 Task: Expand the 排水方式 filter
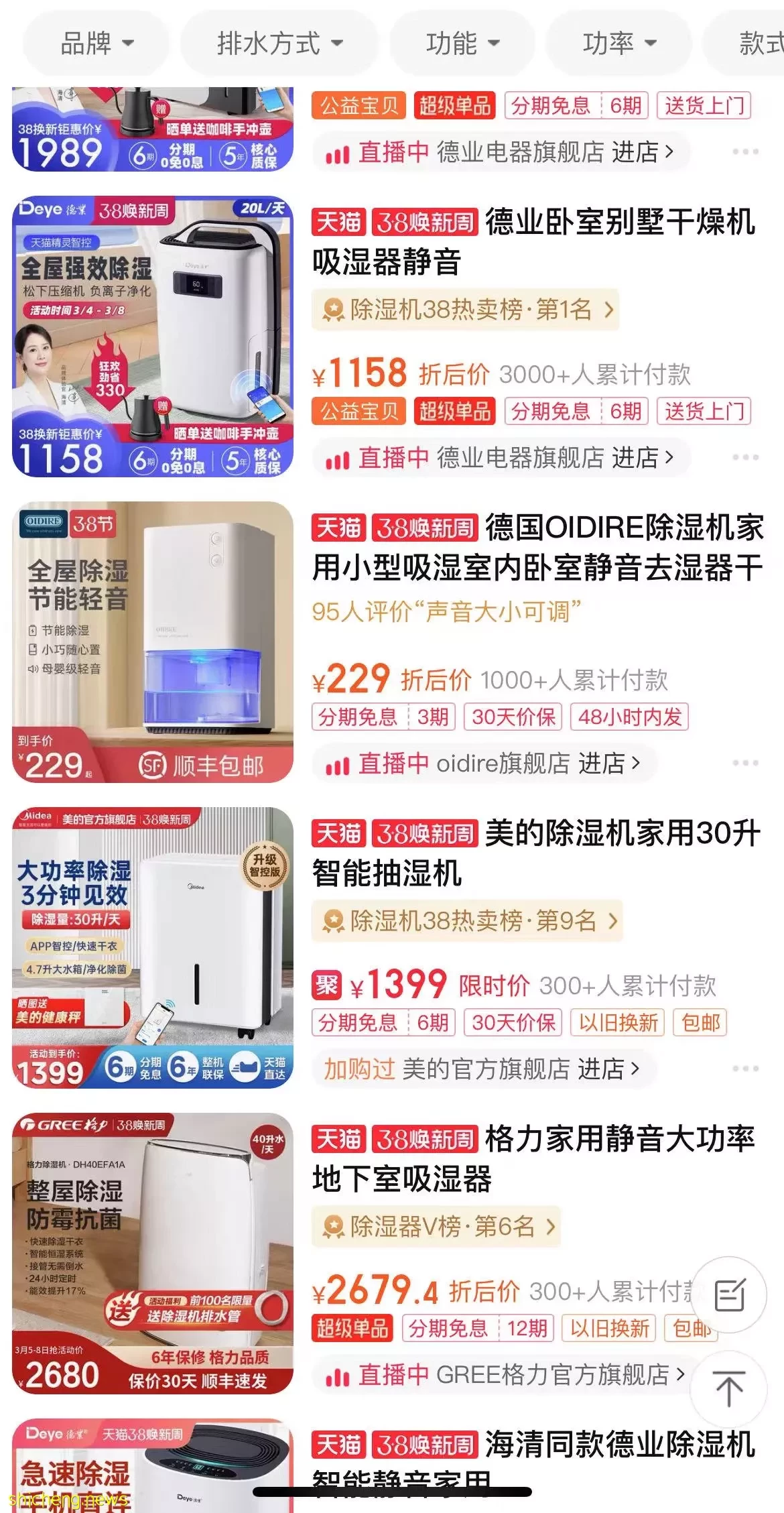pos(279,44)
